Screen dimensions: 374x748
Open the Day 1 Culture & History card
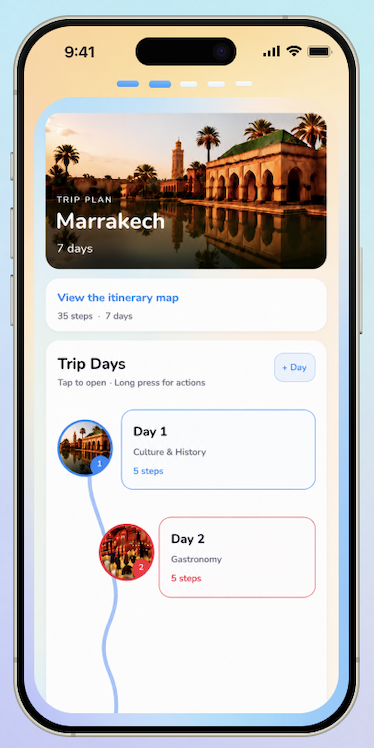point(218,449)
